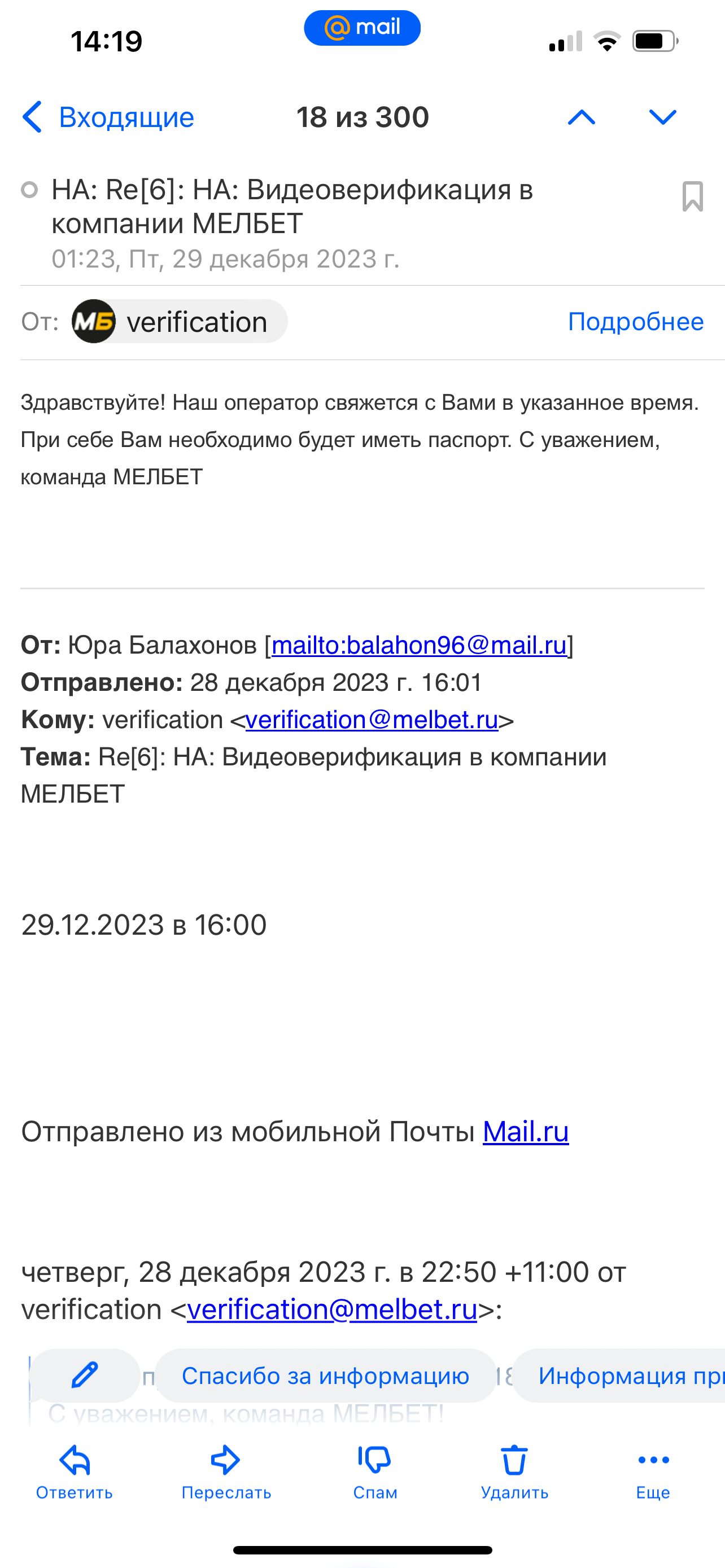Go to the next email with the down arrow
Screen dimensions: 725x1568
click(662, 117)
